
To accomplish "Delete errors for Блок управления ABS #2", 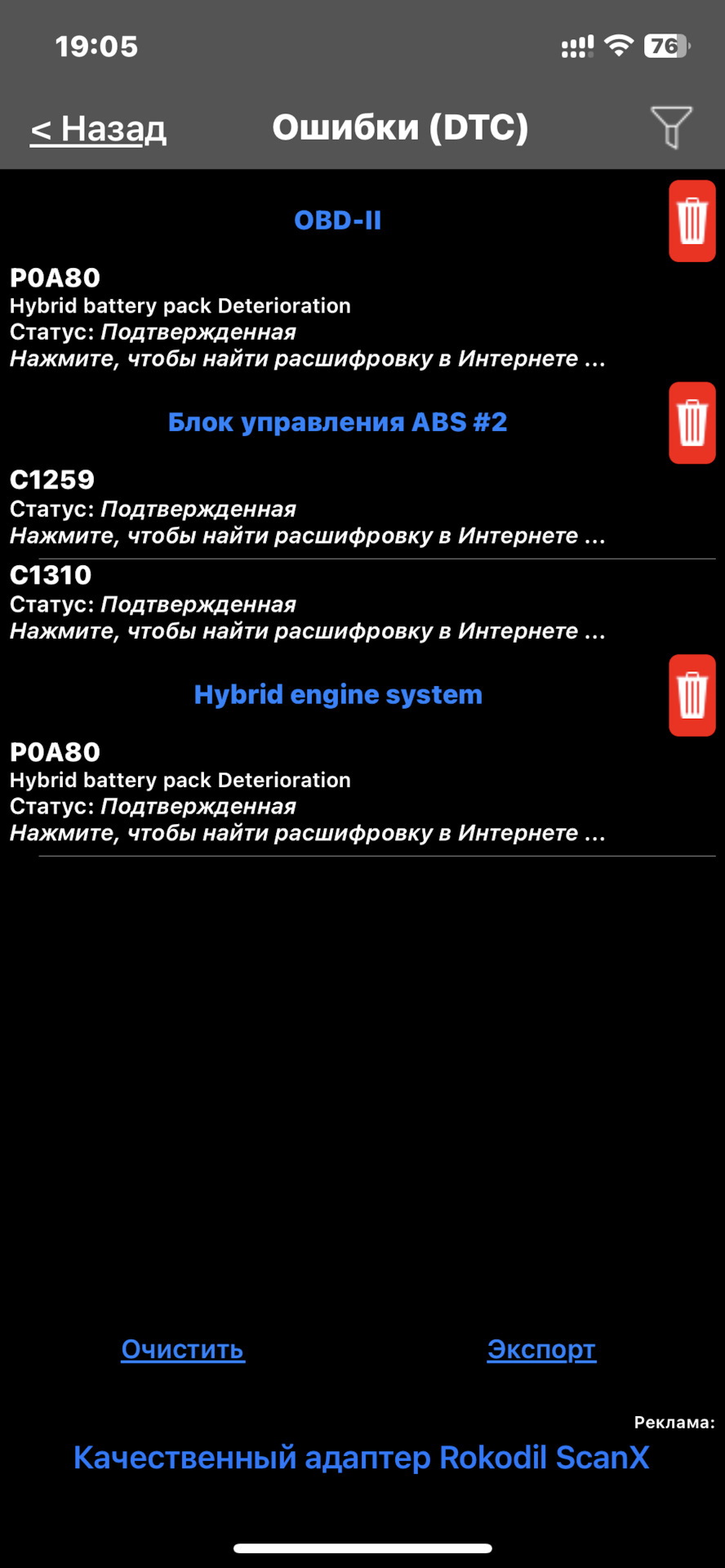I will 692,423.
